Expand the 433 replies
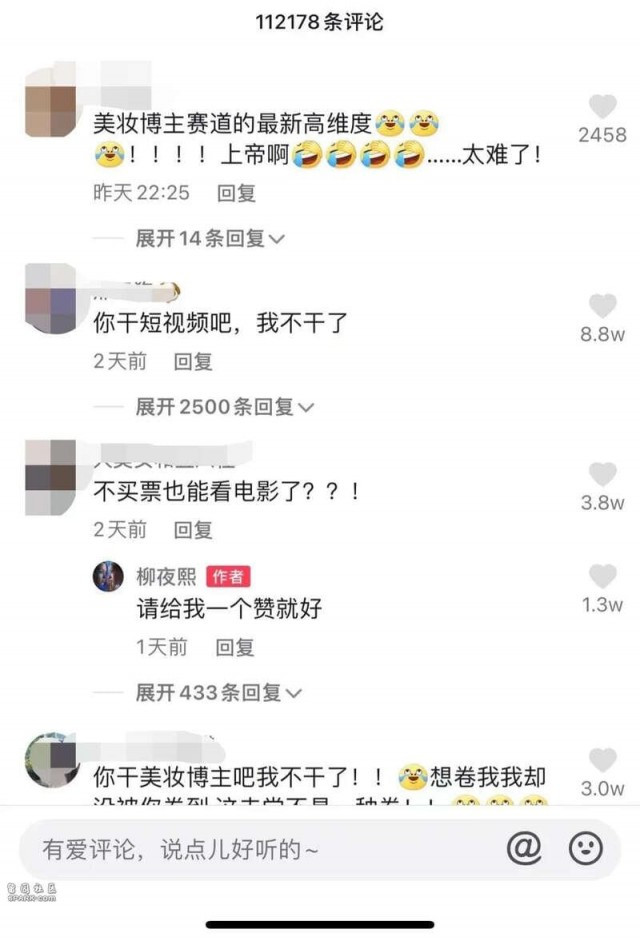 tap(219, 692)
